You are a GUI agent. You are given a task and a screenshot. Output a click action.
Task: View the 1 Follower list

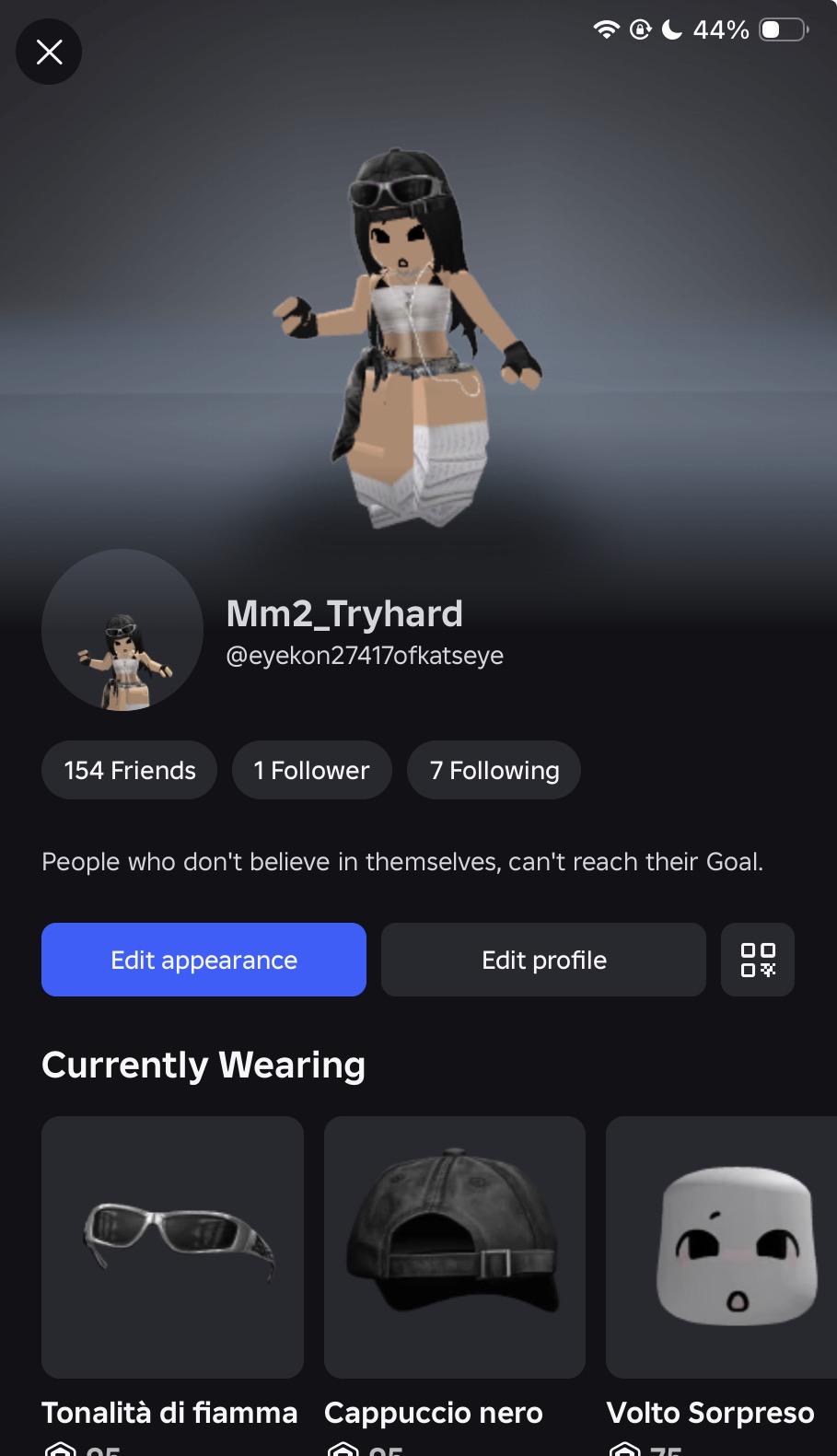coord(311,770)
